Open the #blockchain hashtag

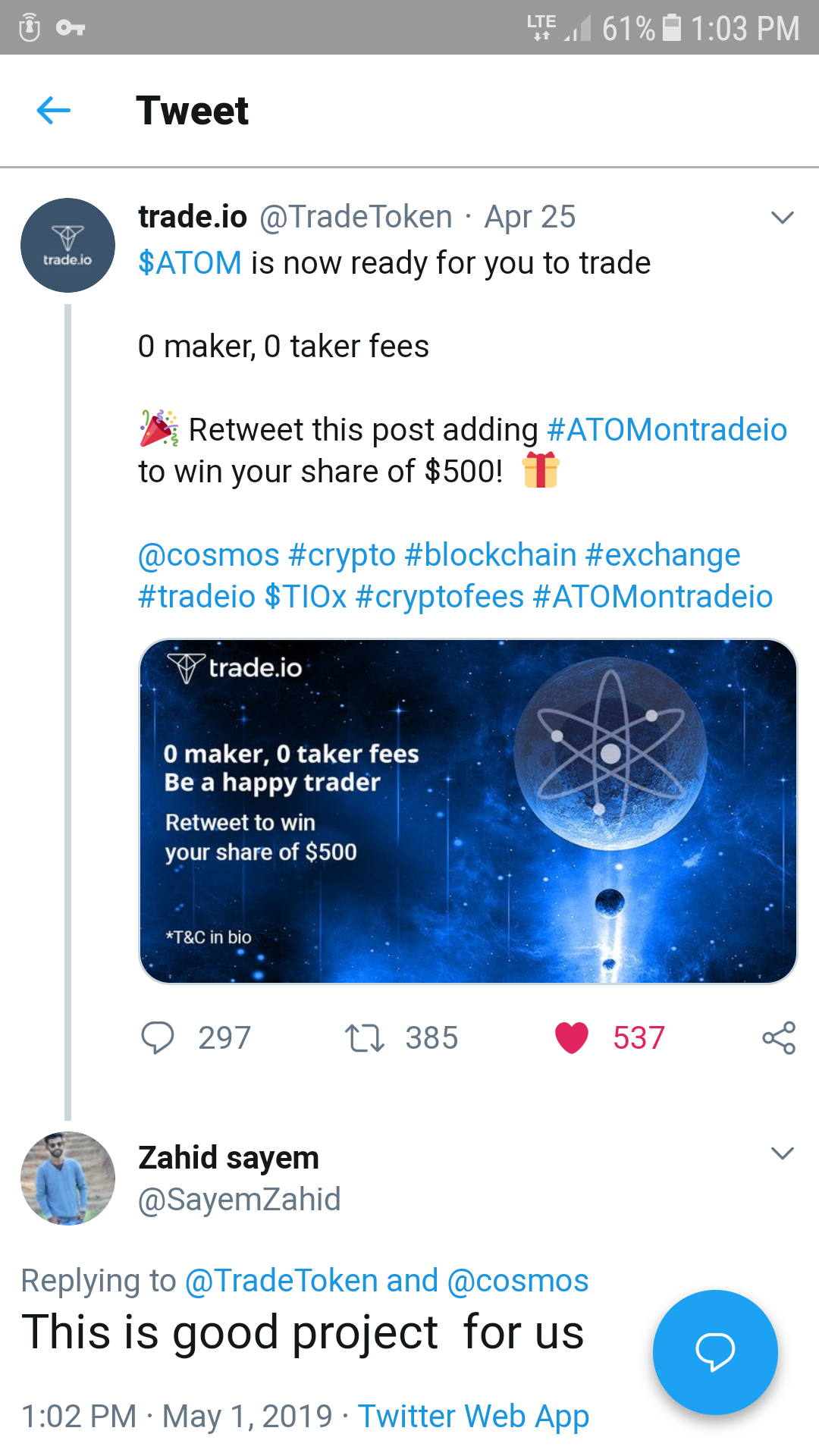(x=491, y=555)
